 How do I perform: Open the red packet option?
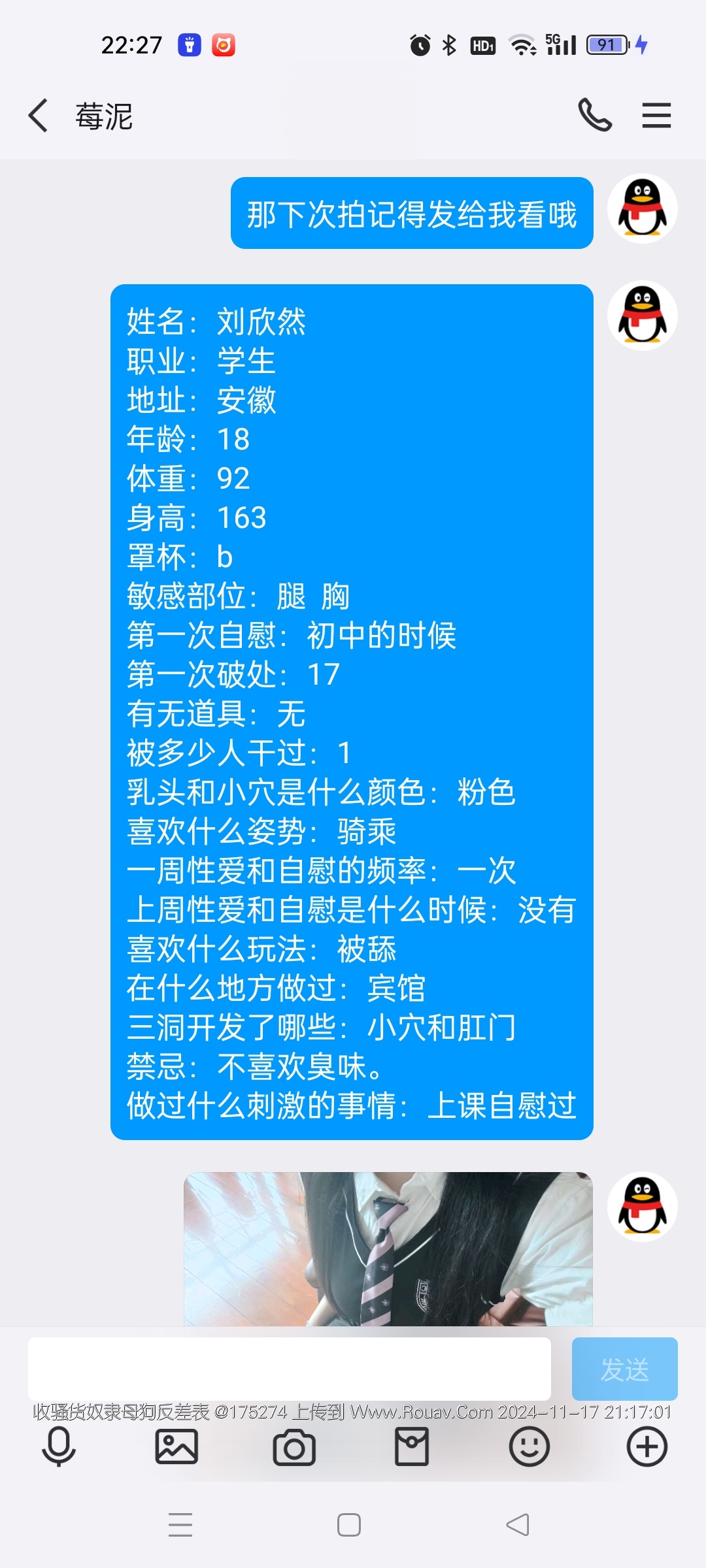pos(412,1446)
